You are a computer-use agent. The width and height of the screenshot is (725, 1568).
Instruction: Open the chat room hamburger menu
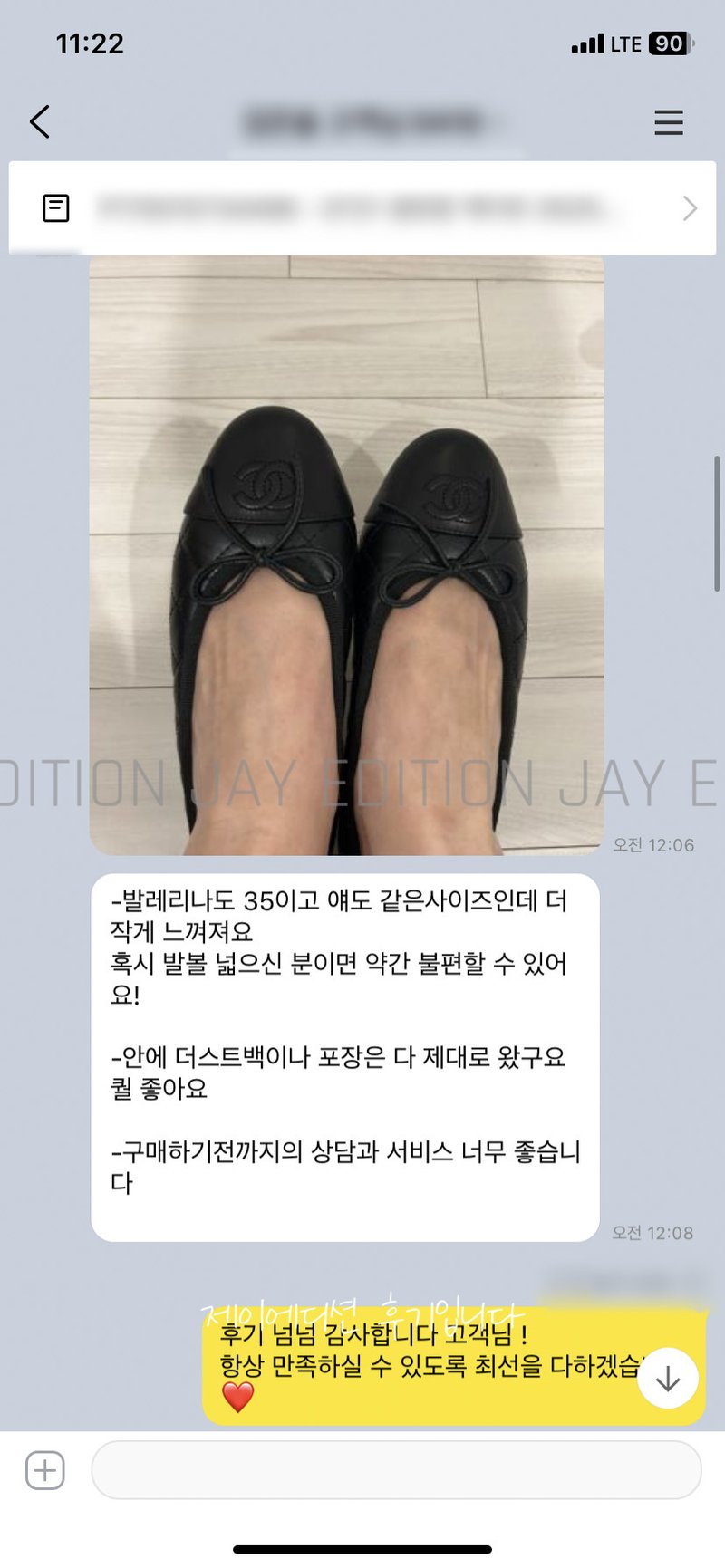tap(669, 122)
